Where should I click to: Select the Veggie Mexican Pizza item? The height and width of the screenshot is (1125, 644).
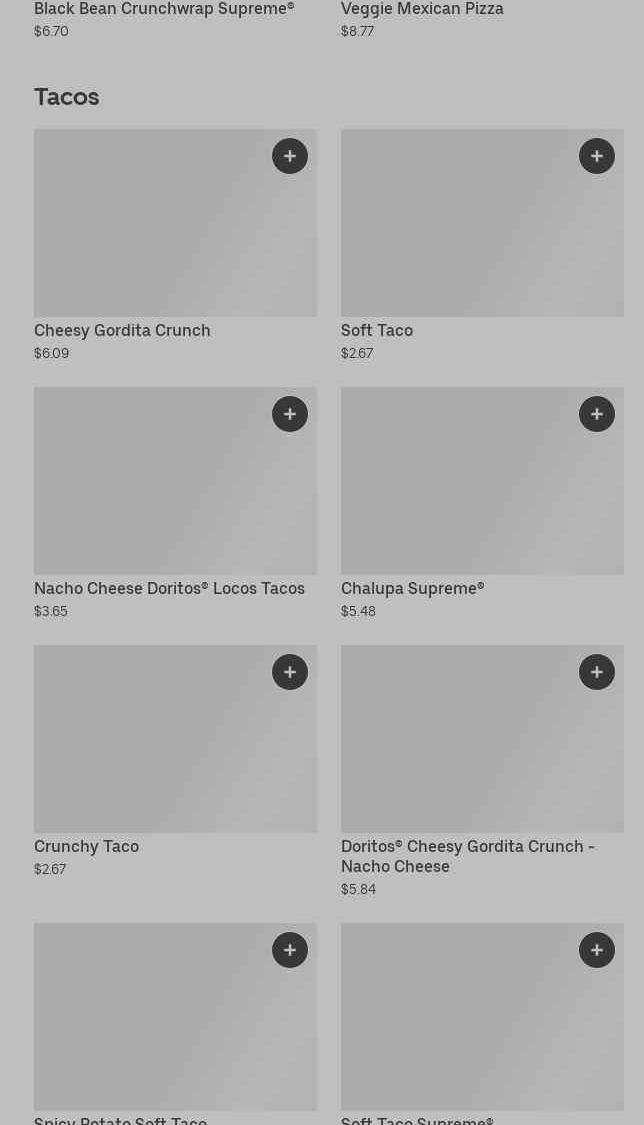(x=422, y=10)
